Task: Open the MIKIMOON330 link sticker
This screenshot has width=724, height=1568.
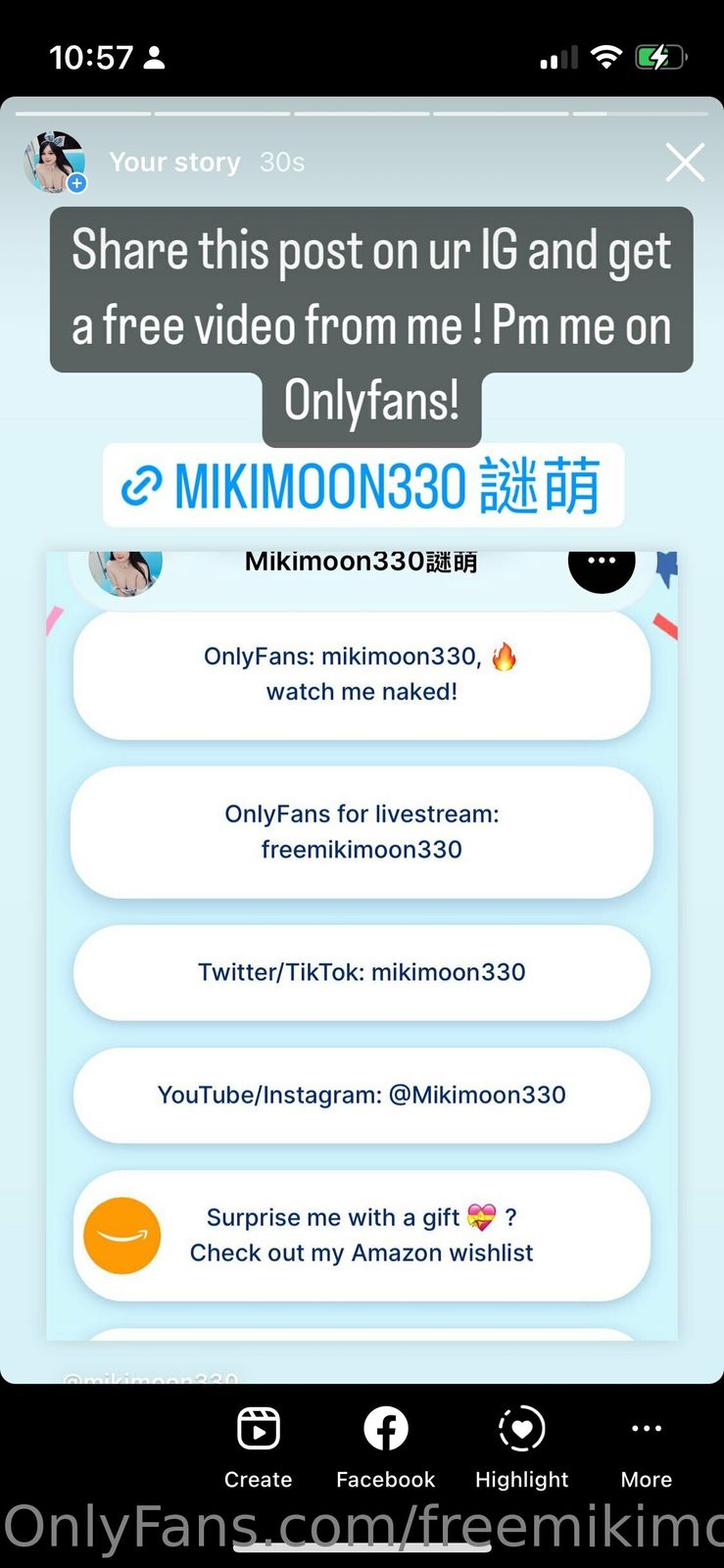Action: click(362, 486)
